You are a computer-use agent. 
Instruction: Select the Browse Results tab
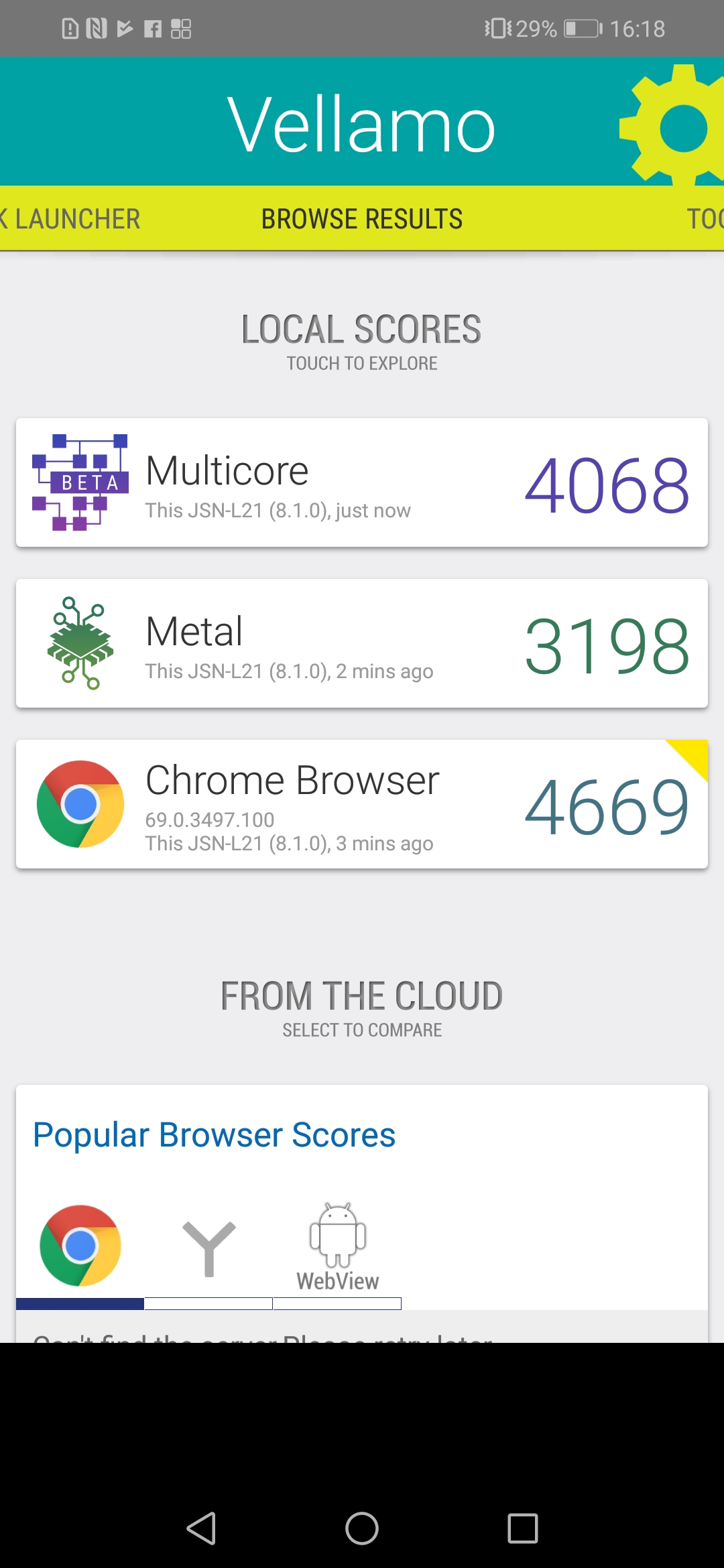coord(362,218)
